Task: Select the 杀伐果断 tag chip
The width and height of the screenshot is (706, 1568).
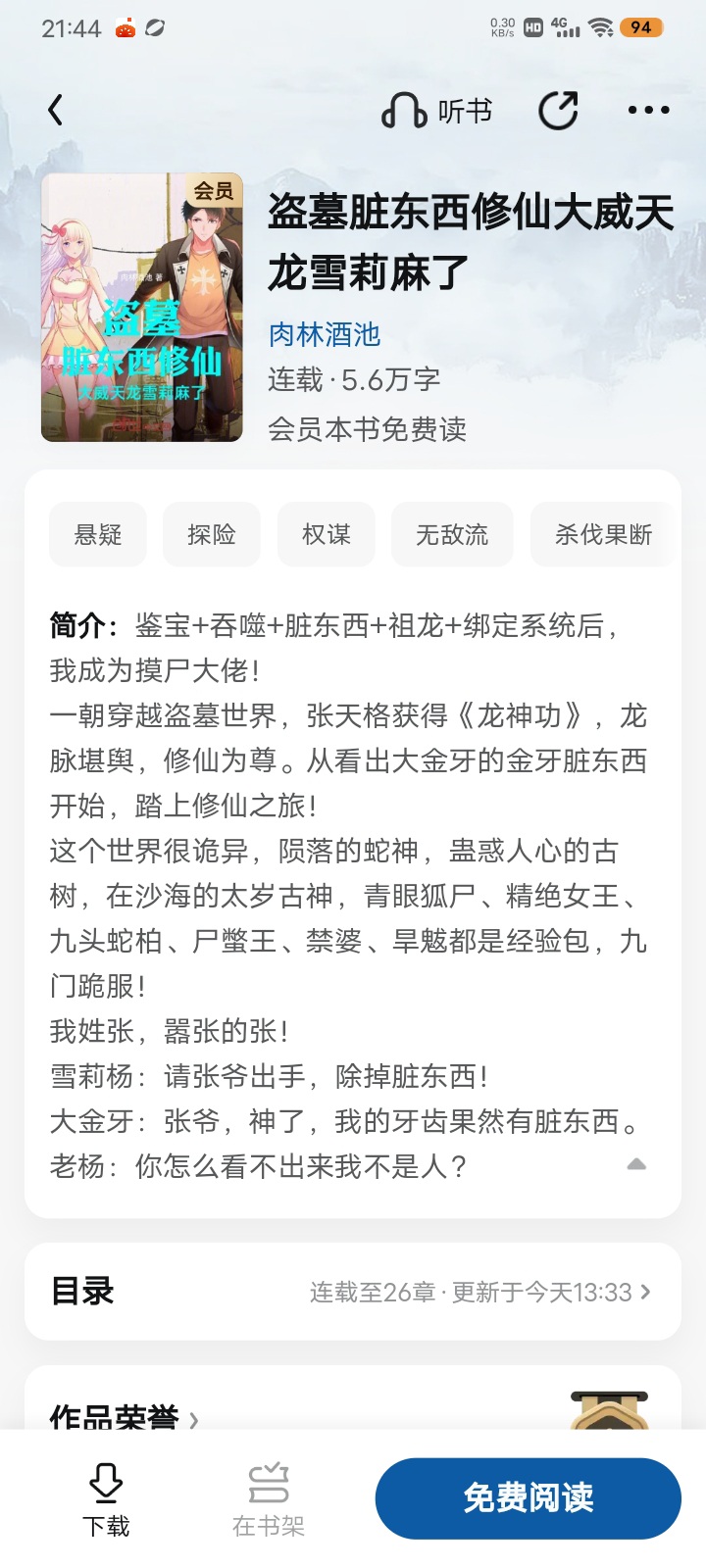Action: tap(602, 534)
